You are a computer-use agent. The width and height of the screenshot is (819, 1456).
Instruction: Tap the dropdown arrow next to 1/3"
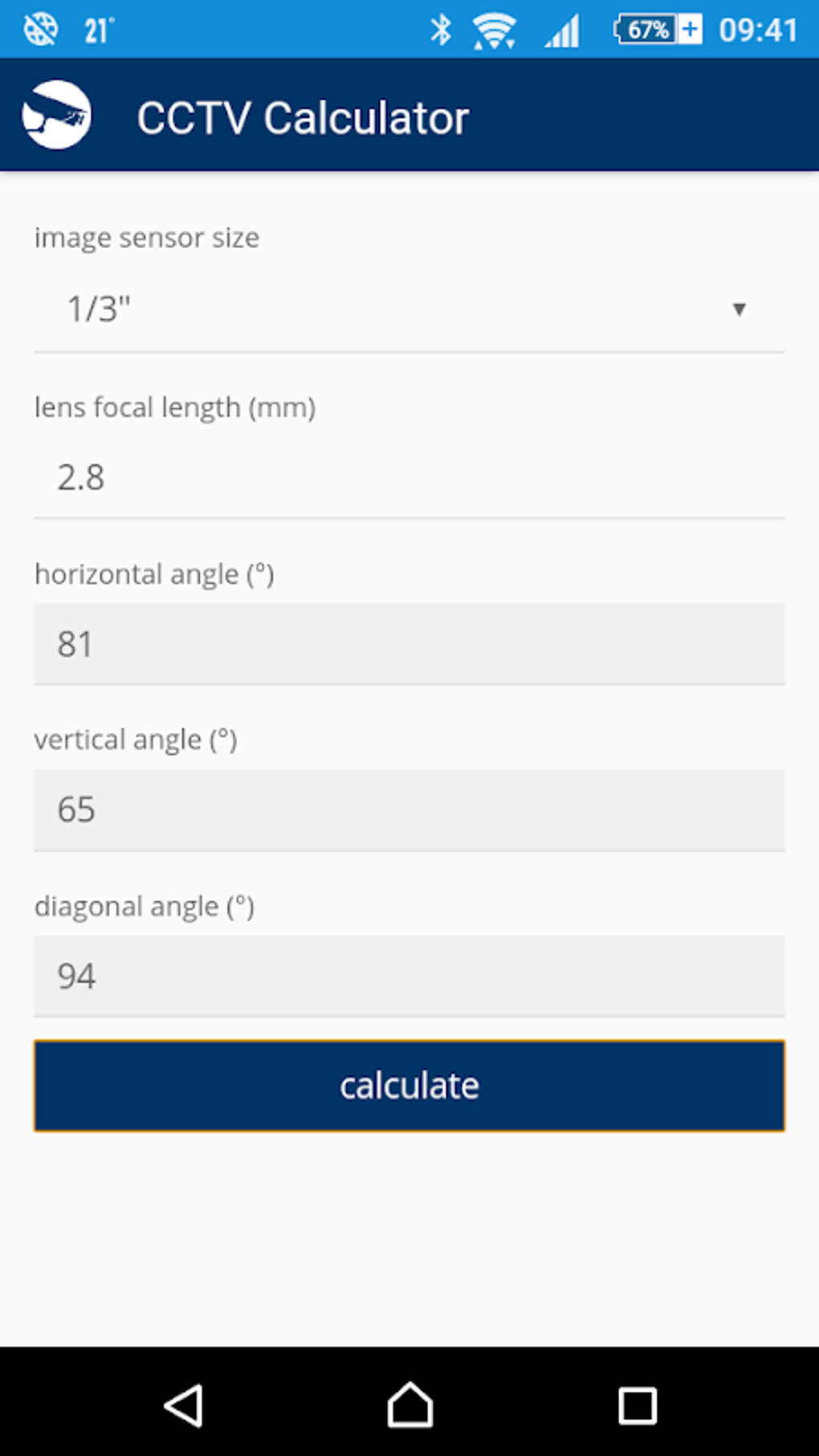pos(739,309)
